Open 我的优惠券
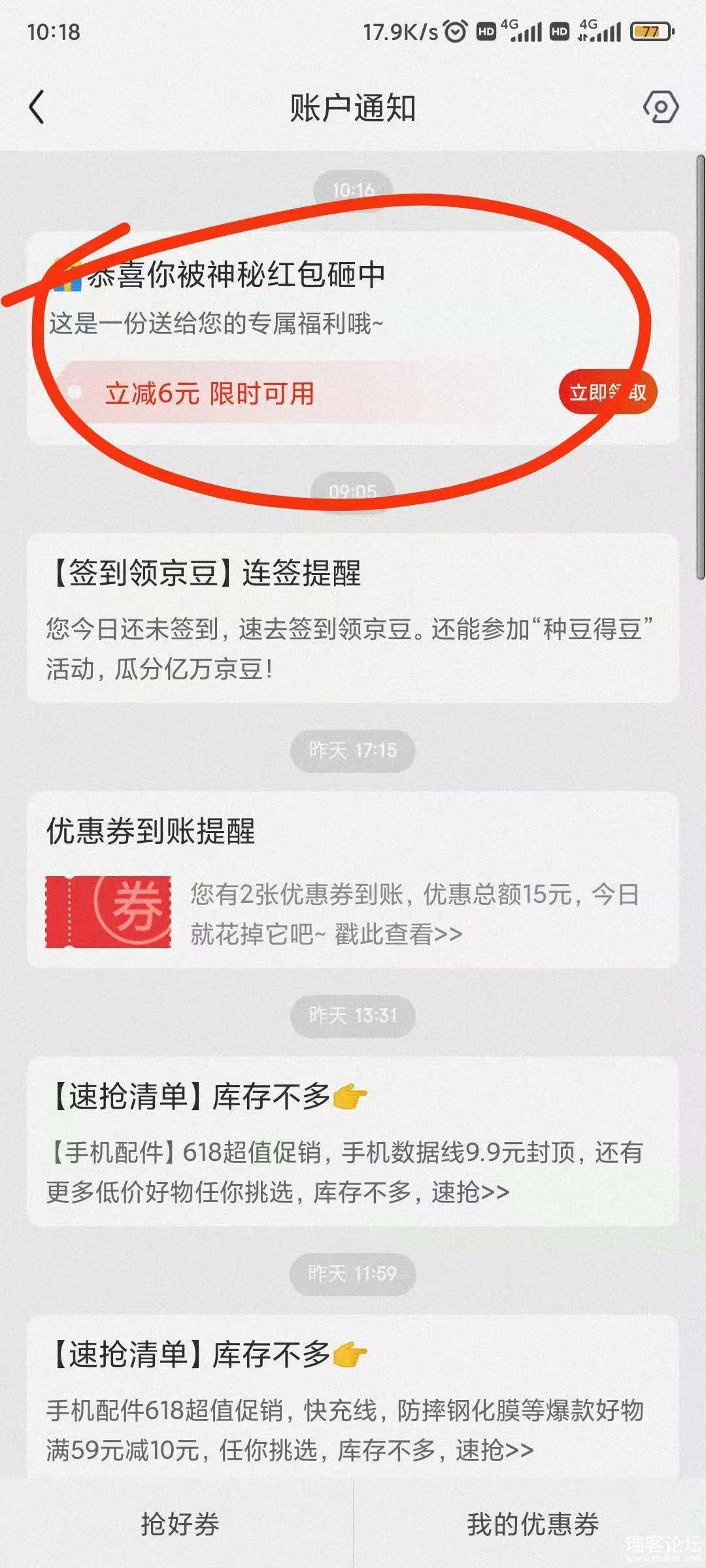 532,1524
